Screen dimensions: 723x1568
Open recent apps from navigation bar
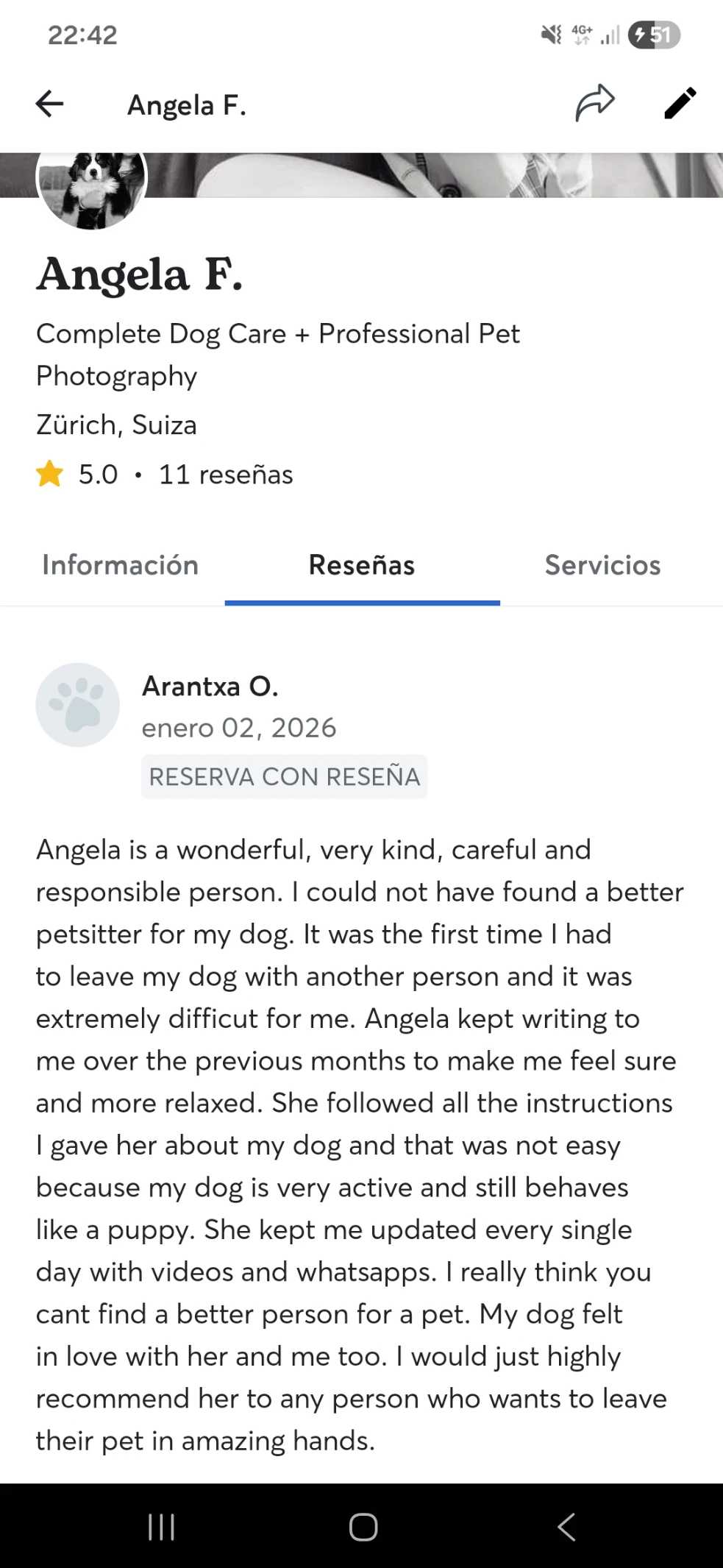point(161,1527)
